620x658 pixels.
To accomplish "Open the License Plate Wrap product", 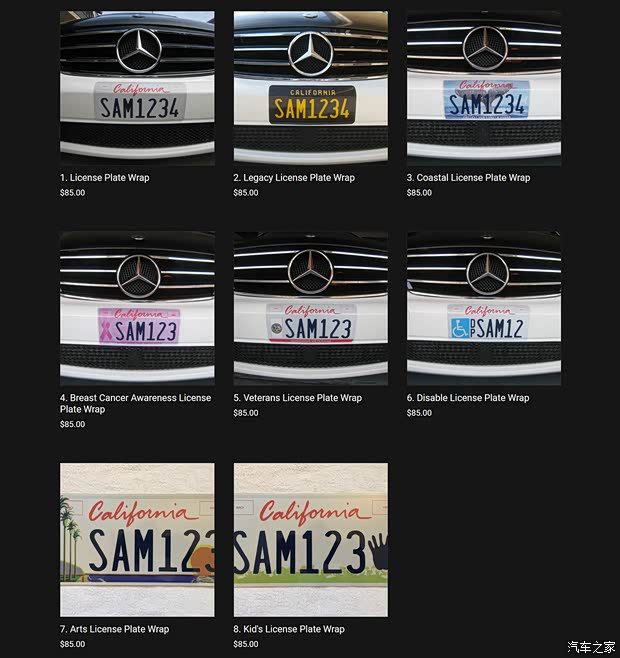I will pos(137,88).
